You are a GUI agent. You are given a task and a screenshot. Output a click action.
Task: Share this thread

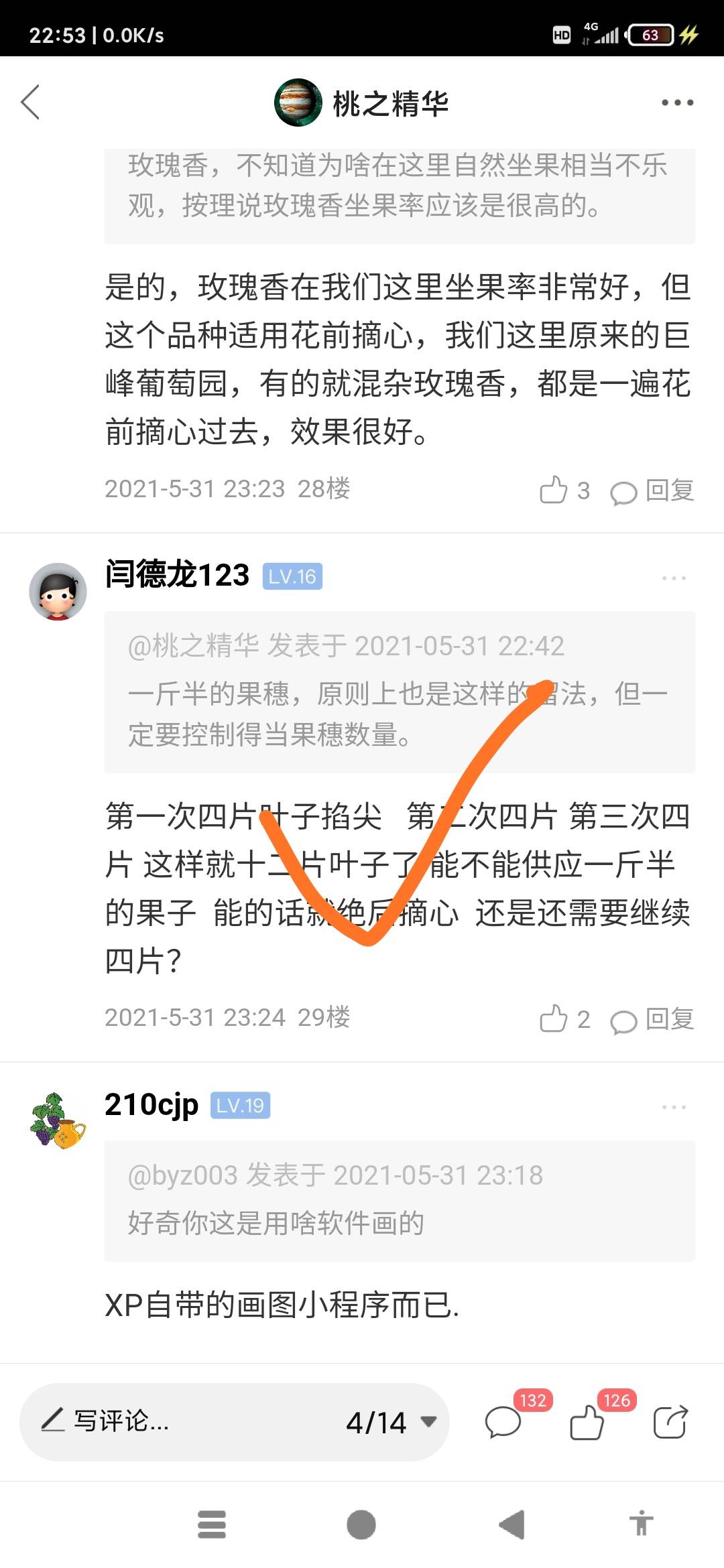pos(670,1422)
